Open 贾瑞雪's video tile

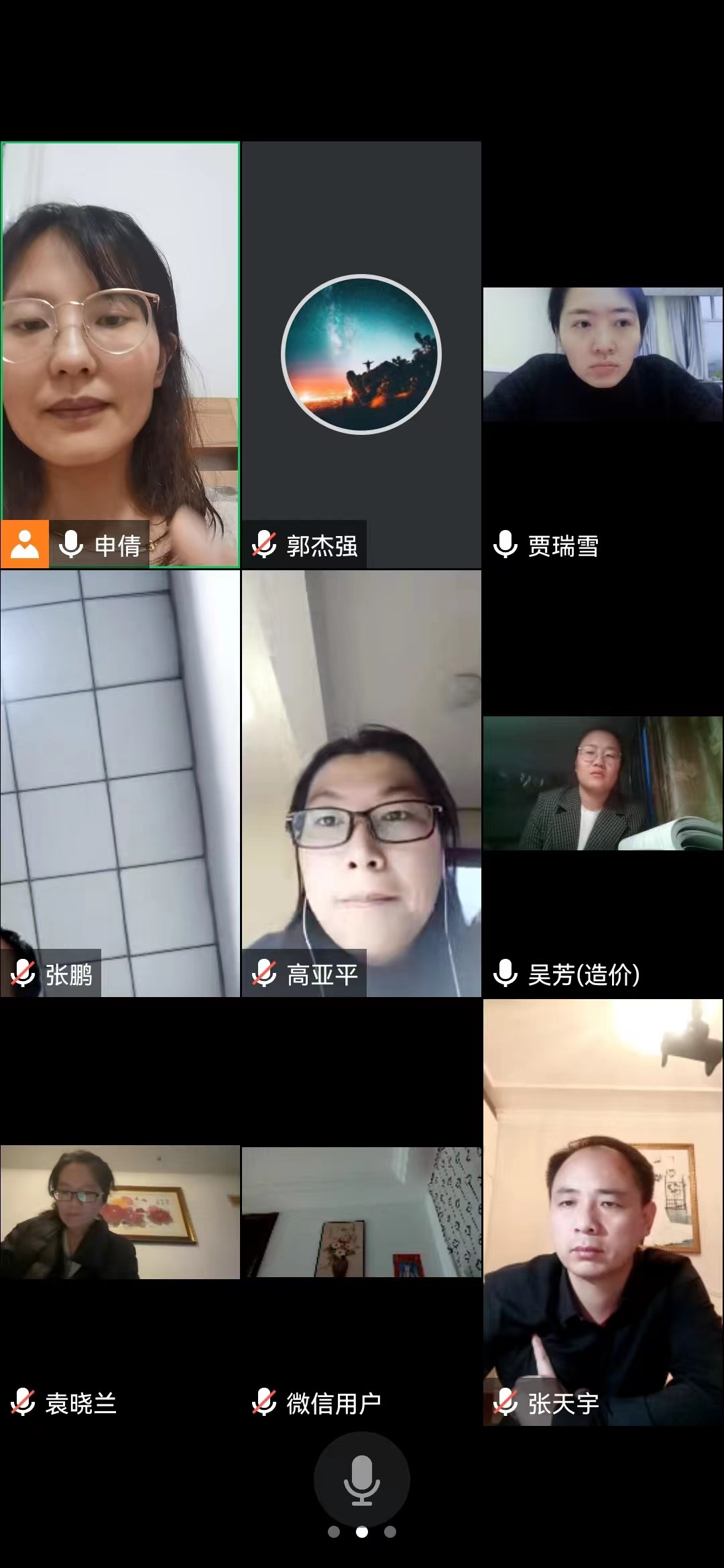coord(603,354)
